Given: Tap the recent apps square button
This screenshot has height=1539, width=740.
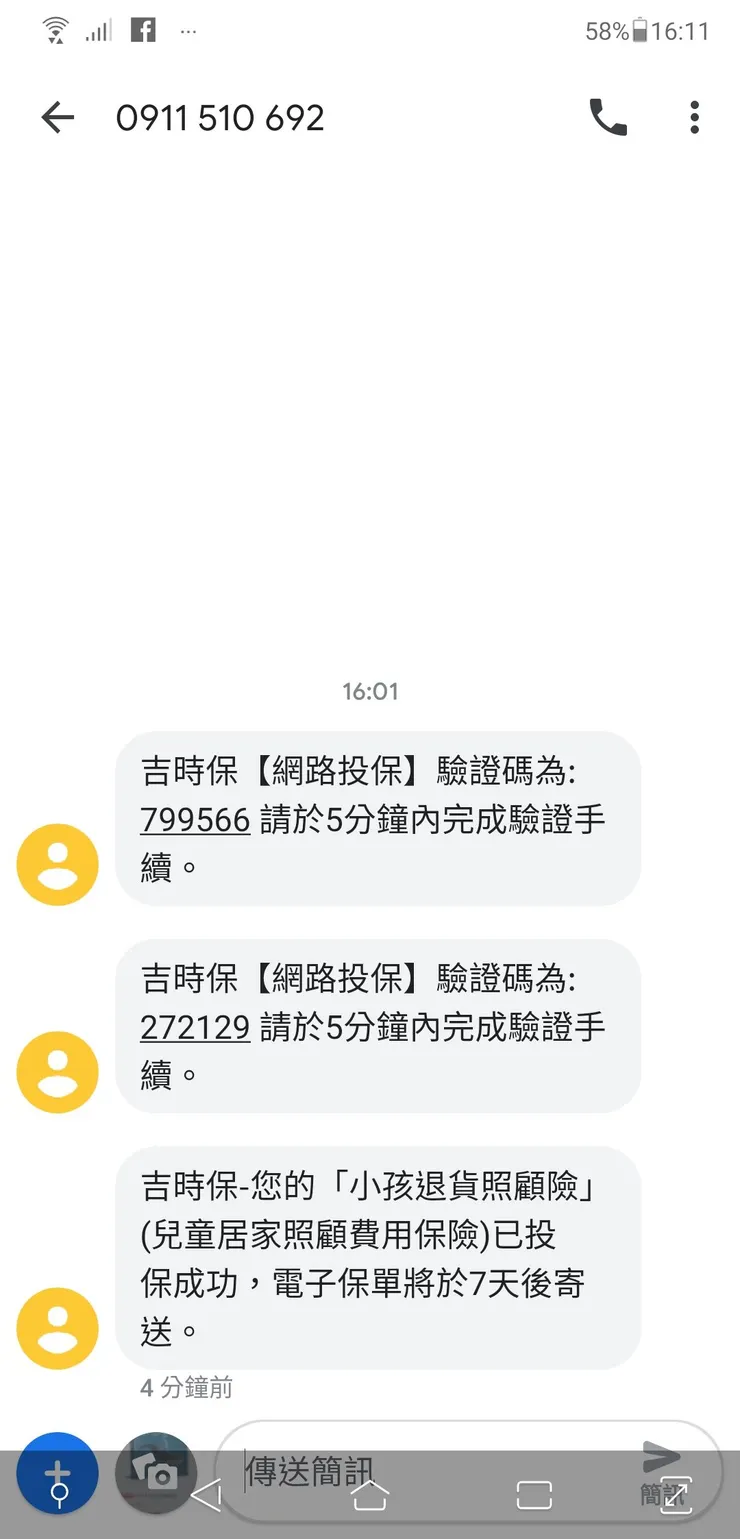Looking at the screenshot, I should coord(535,1495).
